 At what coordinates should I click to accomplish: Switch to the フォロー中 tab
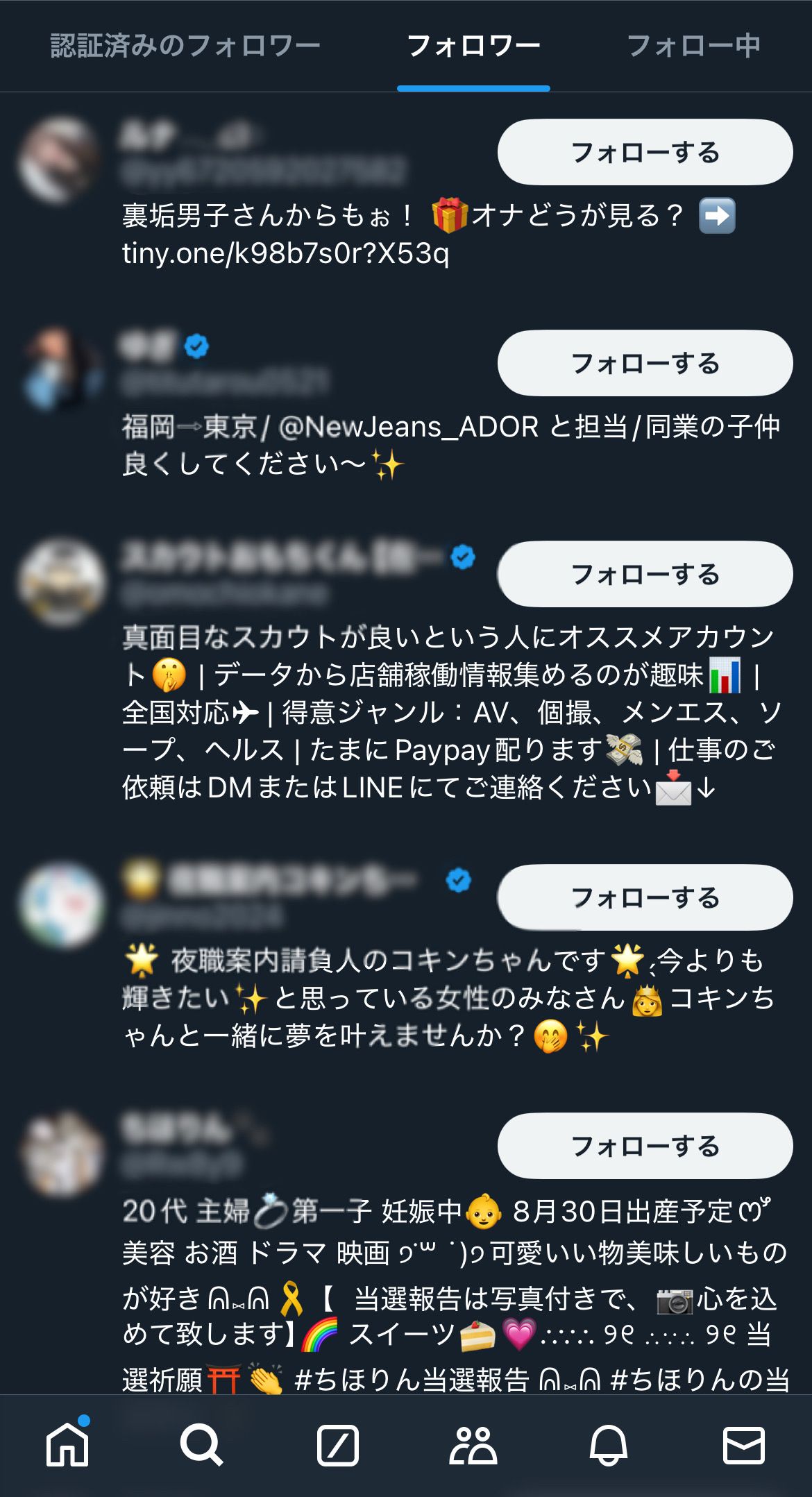click(x=693, y=46)
